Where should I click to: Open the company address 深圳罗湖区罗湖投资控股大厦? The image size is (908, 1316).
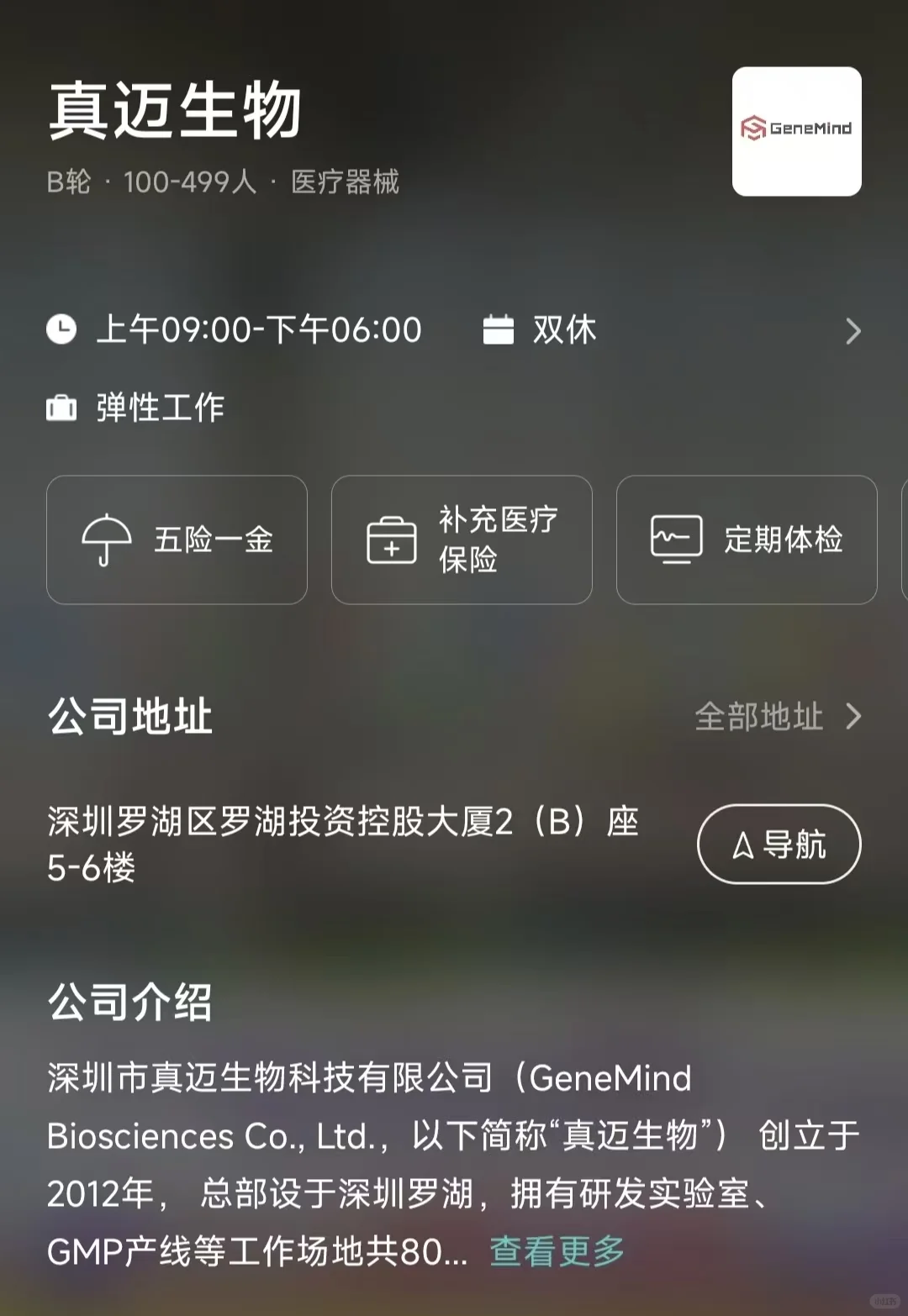click(x=343, y=844)
